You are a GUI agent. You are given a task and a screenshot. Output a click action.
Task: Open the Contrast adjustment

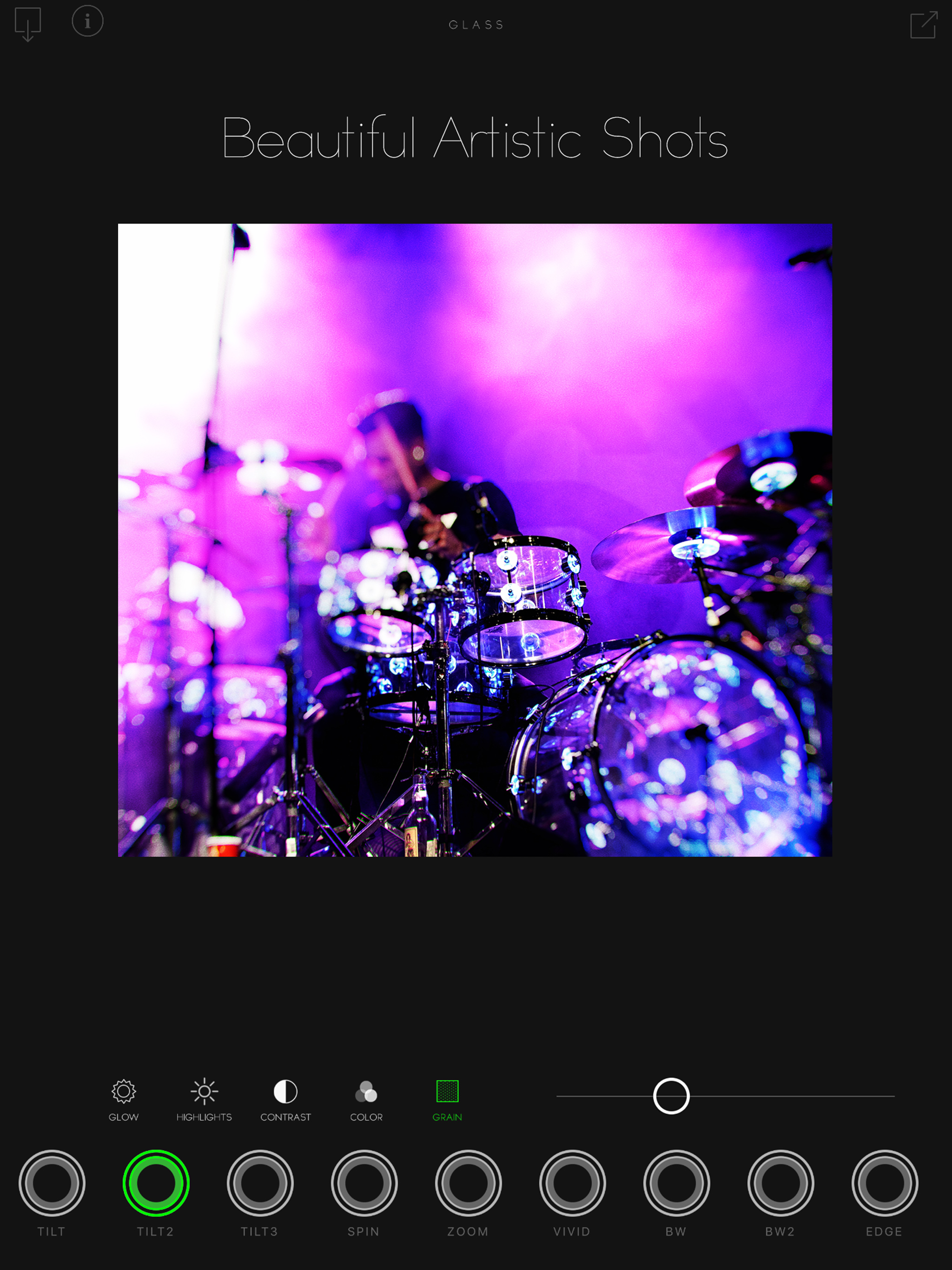click(x=285, y=1091)
